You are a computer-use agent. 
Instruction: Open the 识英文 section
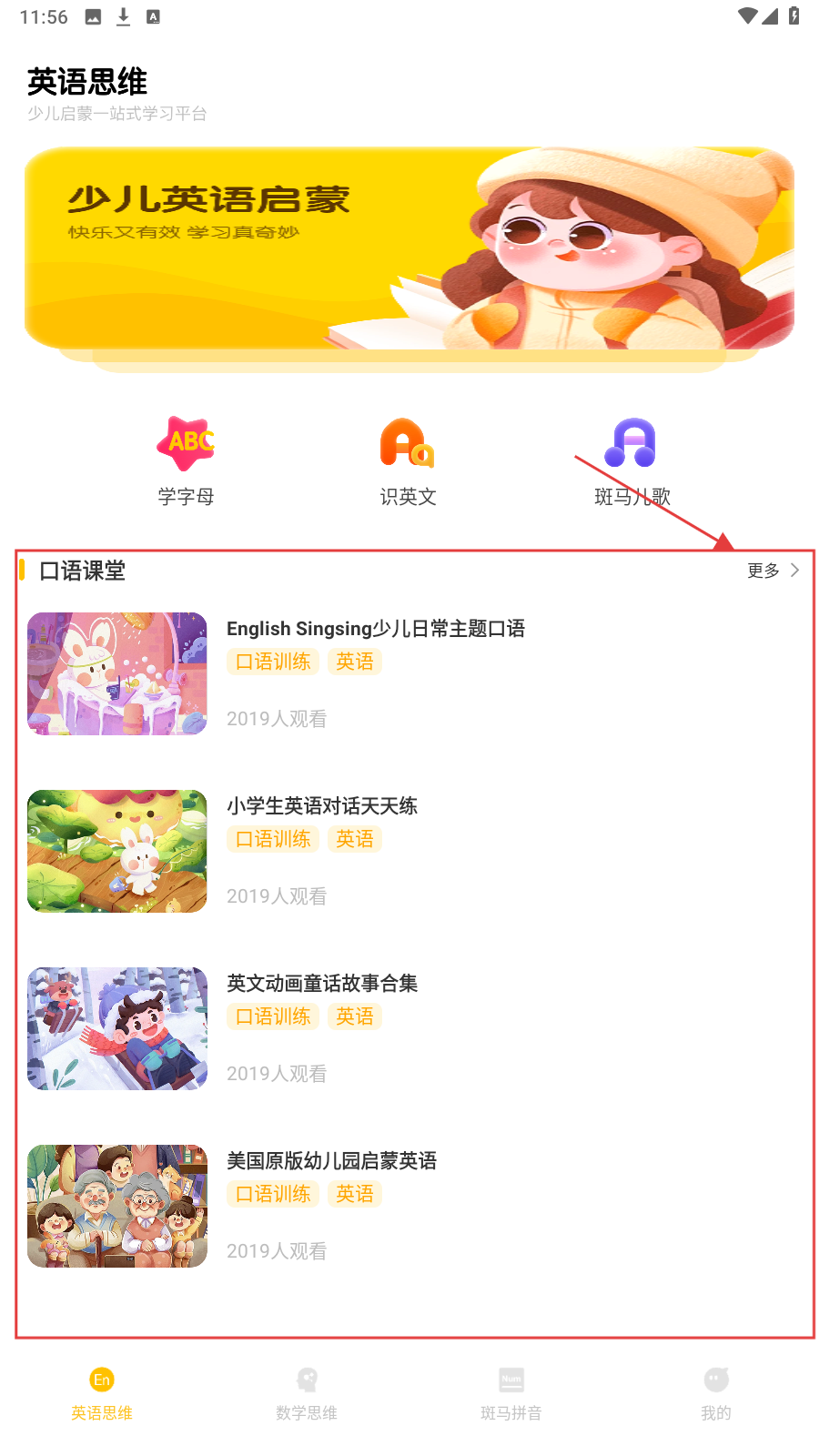[x=408, y=460]
